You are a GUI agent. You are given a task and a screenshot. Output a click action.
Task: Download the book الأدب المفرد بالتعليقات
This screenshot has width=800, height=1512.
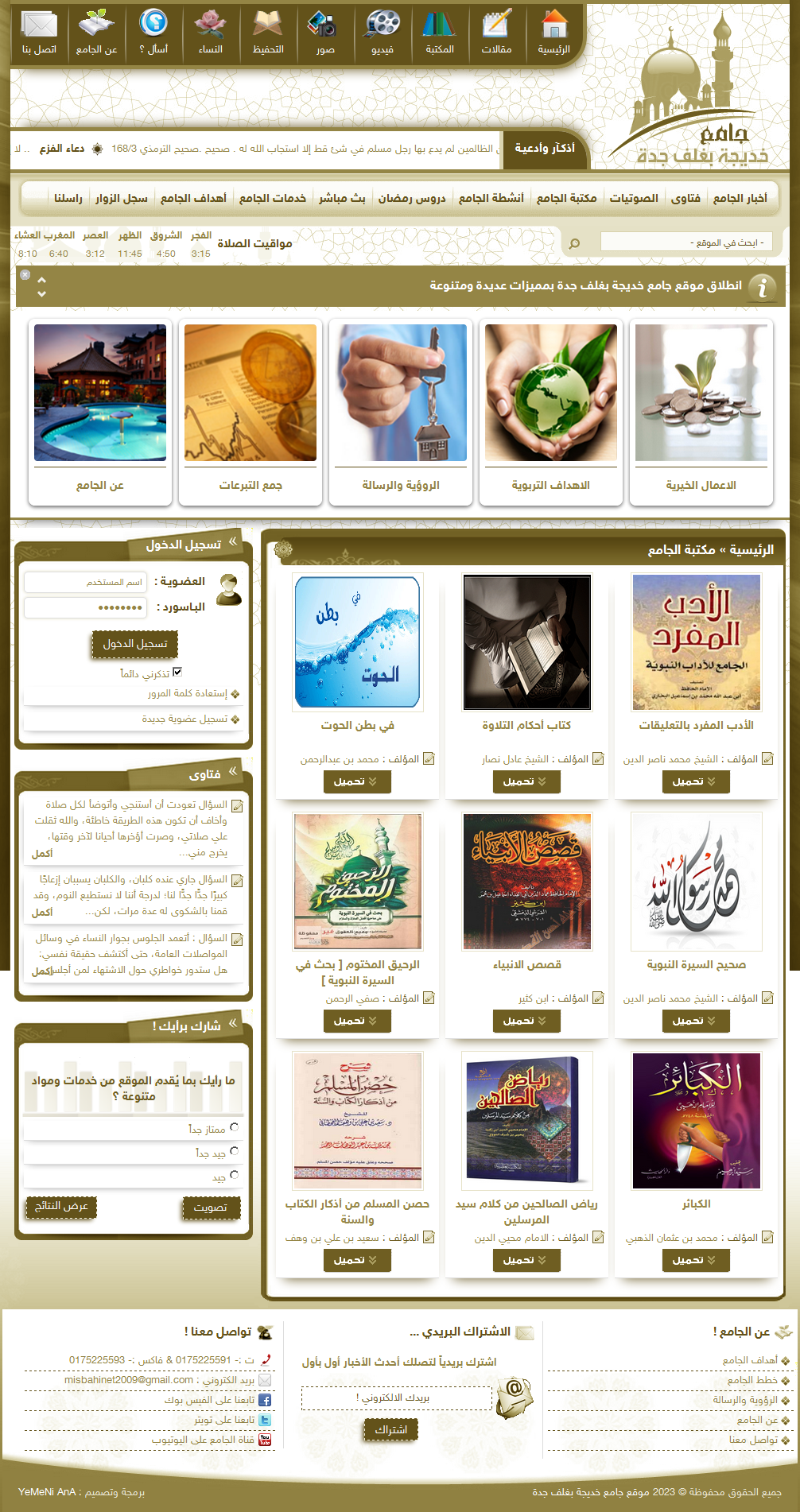[x=696, y=781]
